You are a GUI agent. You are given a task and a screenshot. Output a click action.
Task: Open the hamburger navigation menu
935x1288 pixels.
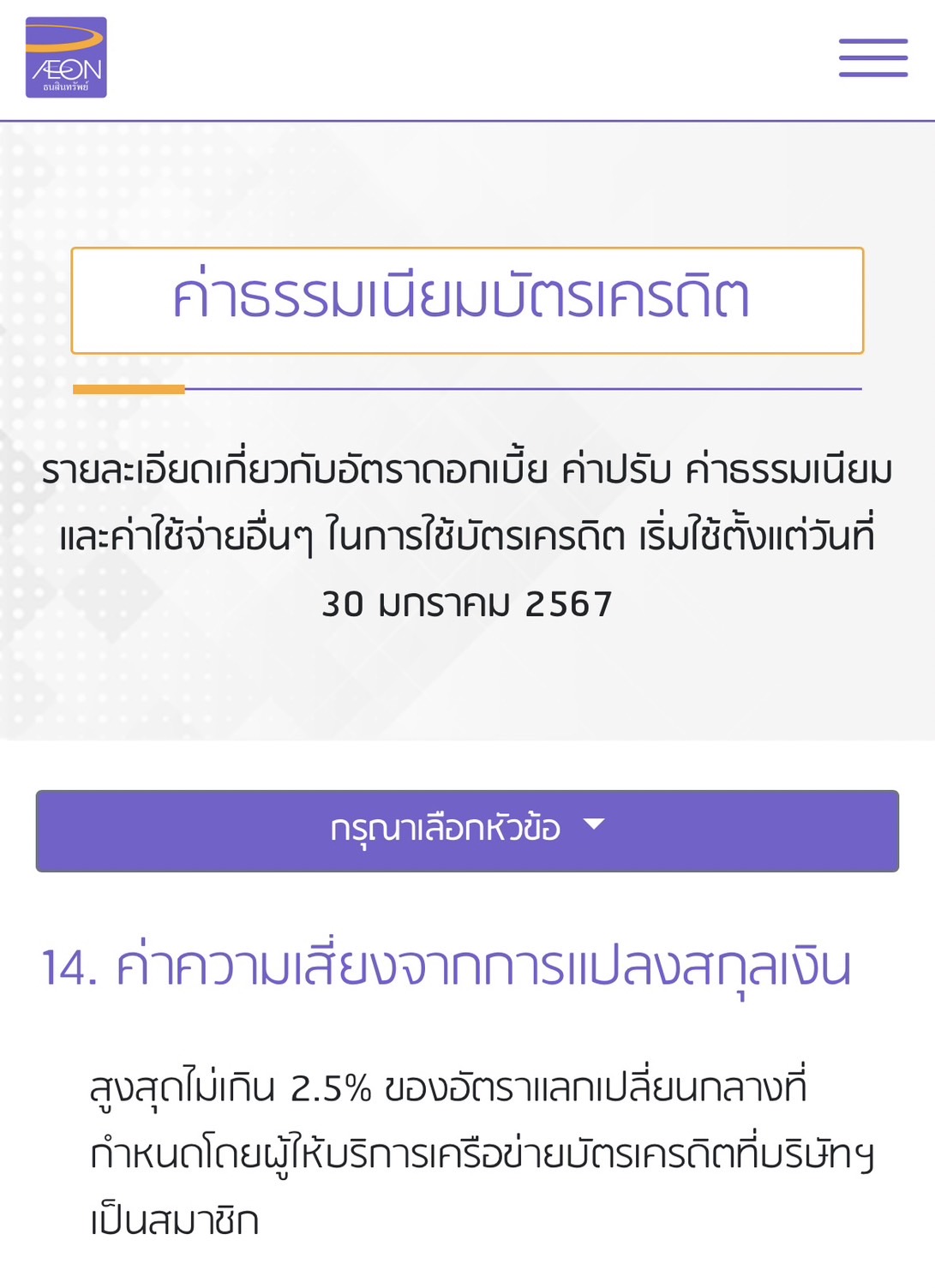click(x=872, y=58)
